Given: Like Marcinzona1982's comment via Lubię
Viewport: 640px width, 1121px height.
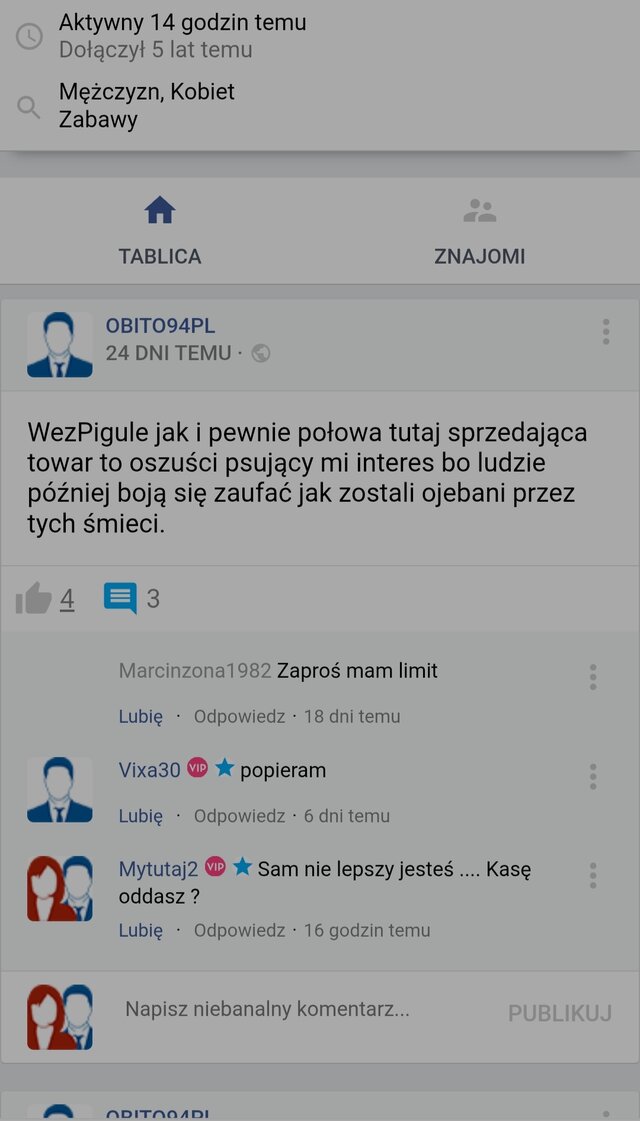Looking at the screenshot, I should click(x=141, y=716).
